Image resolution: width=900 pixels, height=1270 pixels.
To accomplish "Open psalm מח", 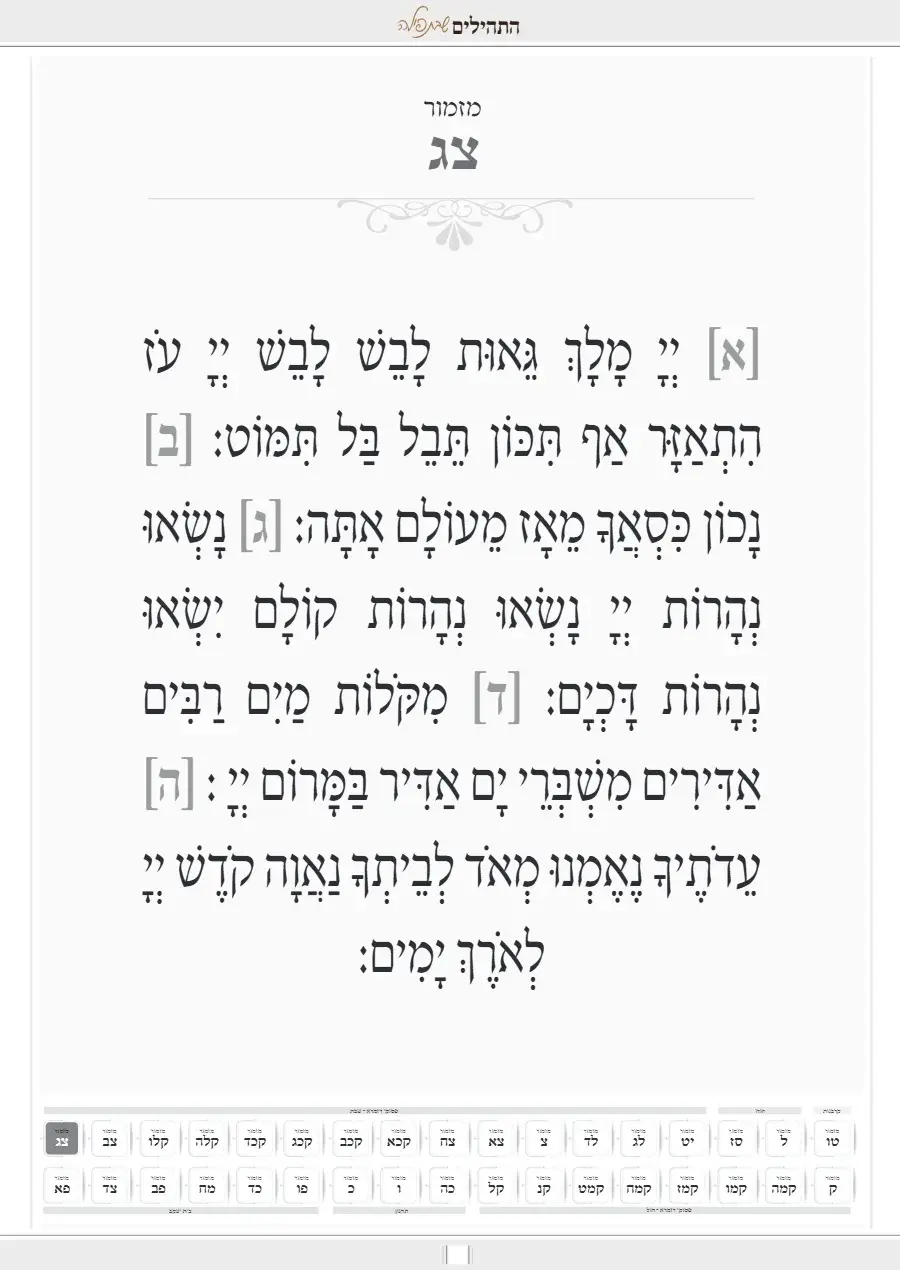I will (207, 1185).
